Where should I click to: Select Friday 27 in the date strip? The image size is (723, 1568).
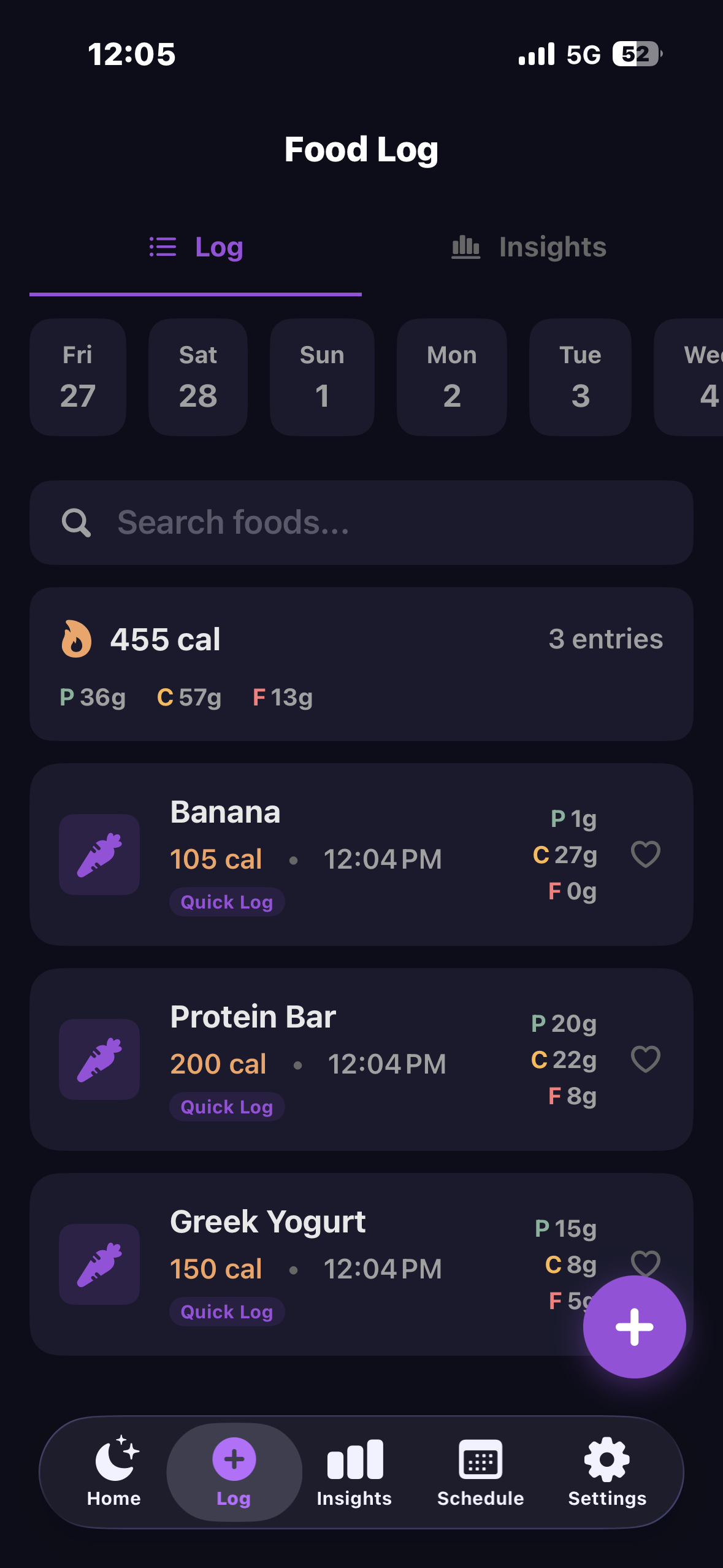78,377
